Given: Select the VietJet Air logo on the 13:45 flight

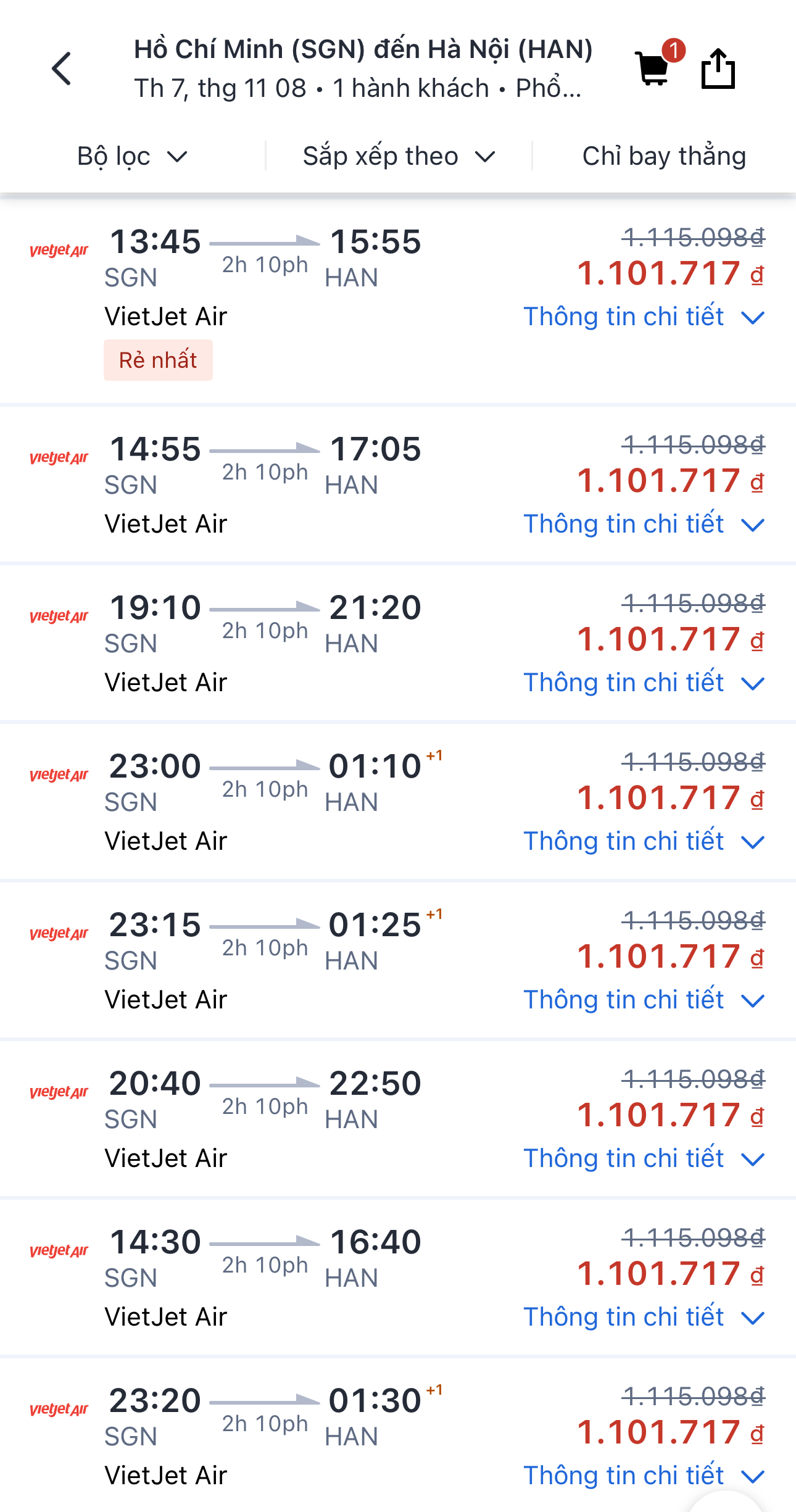Looking at the screenshot, I should pos(59,250).
